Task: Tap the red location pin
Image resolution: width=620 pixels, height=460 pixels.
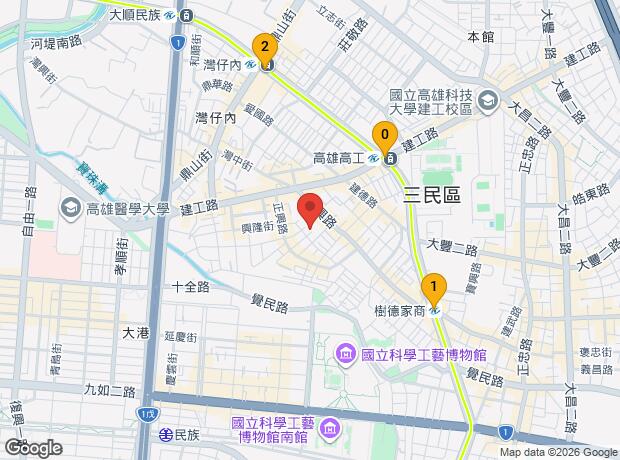Action: [310, 210]
